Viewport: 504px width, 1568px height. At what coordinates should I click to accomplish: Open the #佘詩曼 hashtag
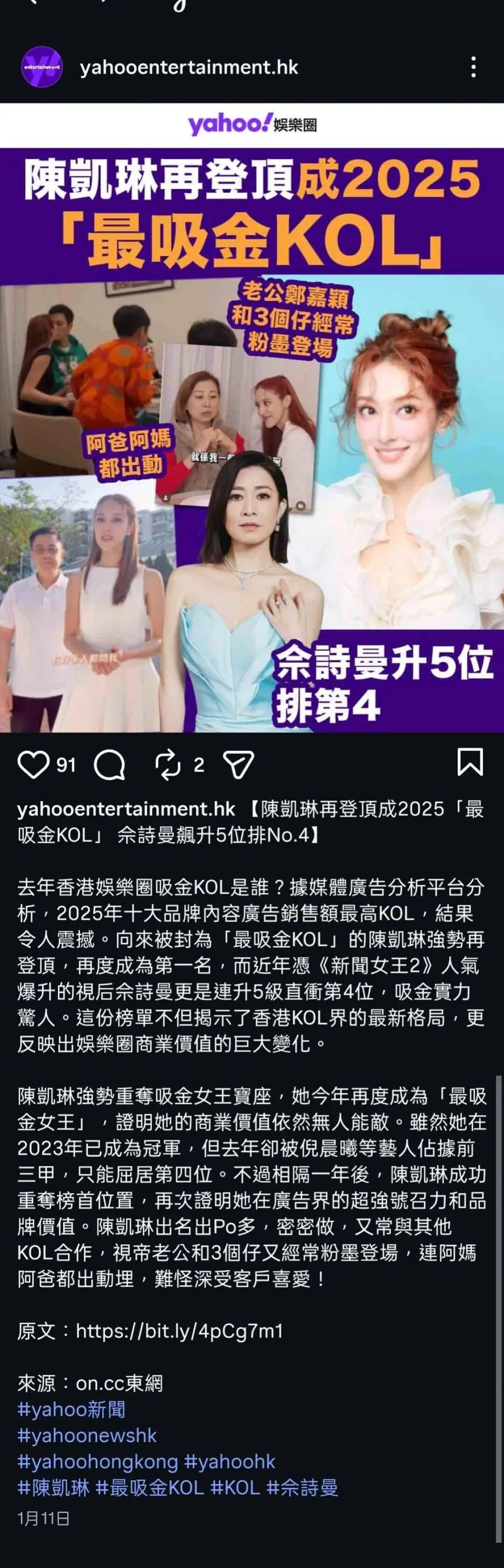(302, 1488)
